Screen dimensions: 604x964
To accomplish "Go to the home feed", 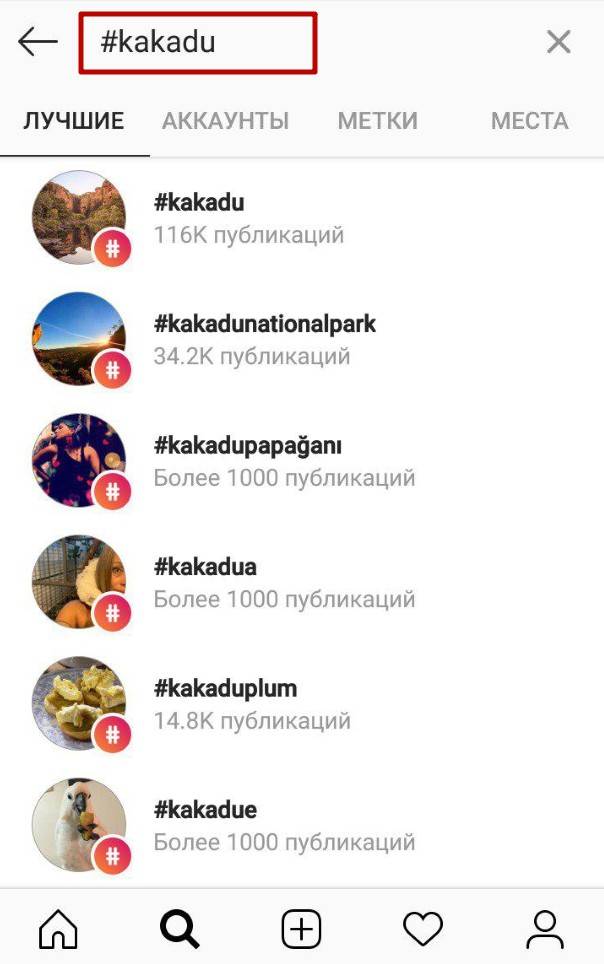I will coord(58,929).
